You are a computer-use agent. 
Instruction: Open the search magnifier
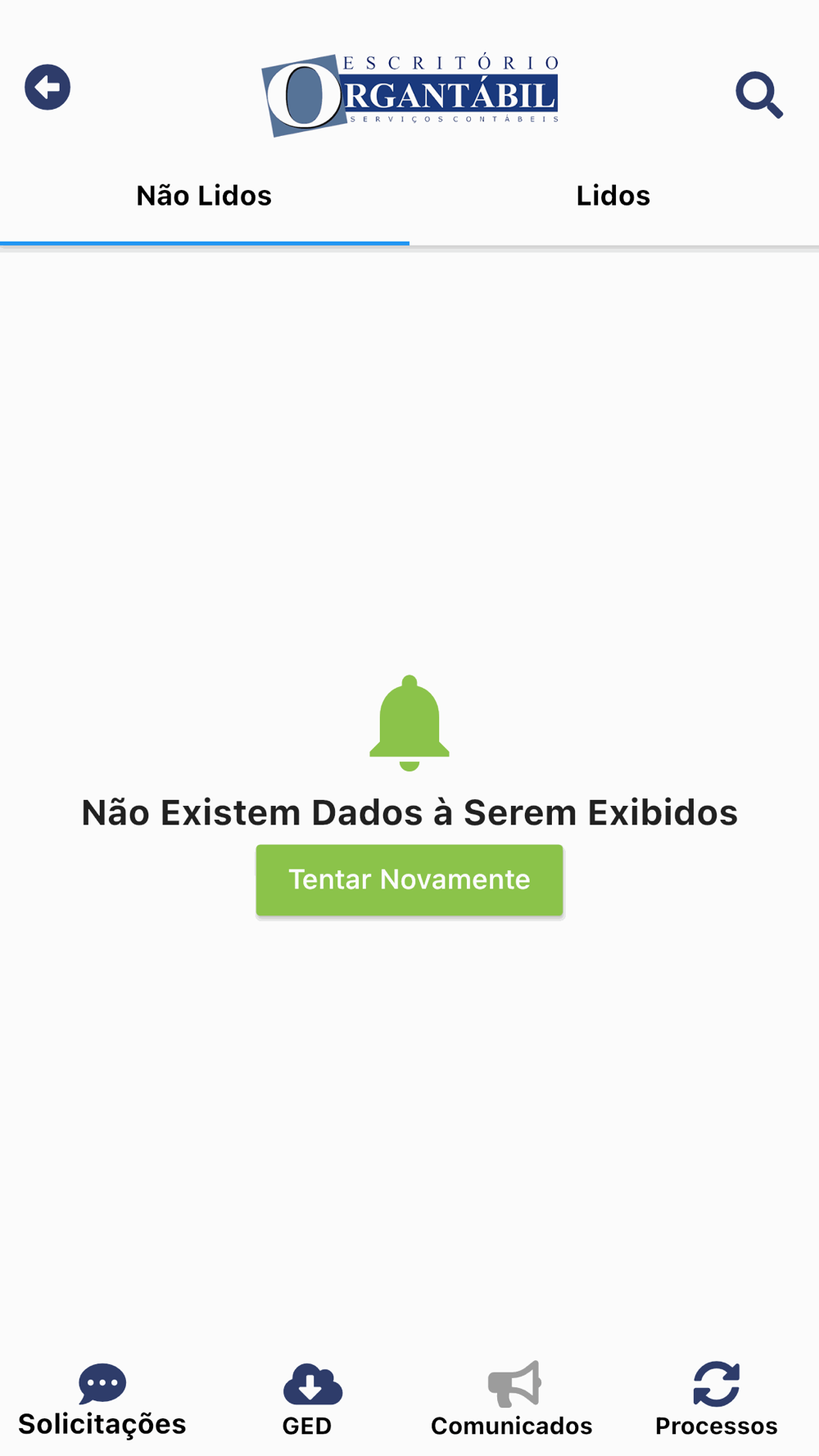click(x=758, y=95)
